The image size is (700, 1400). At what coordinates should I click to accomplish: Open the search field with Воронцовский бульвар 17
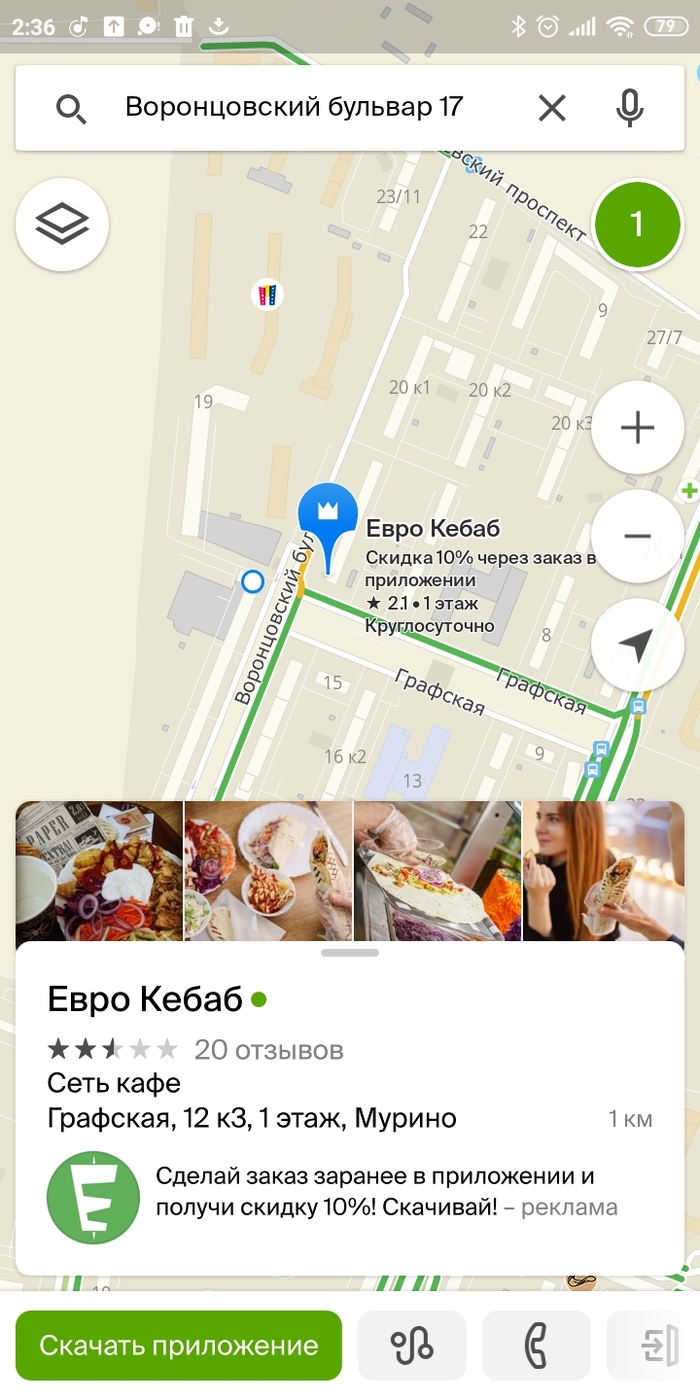(x=293, y=107)
